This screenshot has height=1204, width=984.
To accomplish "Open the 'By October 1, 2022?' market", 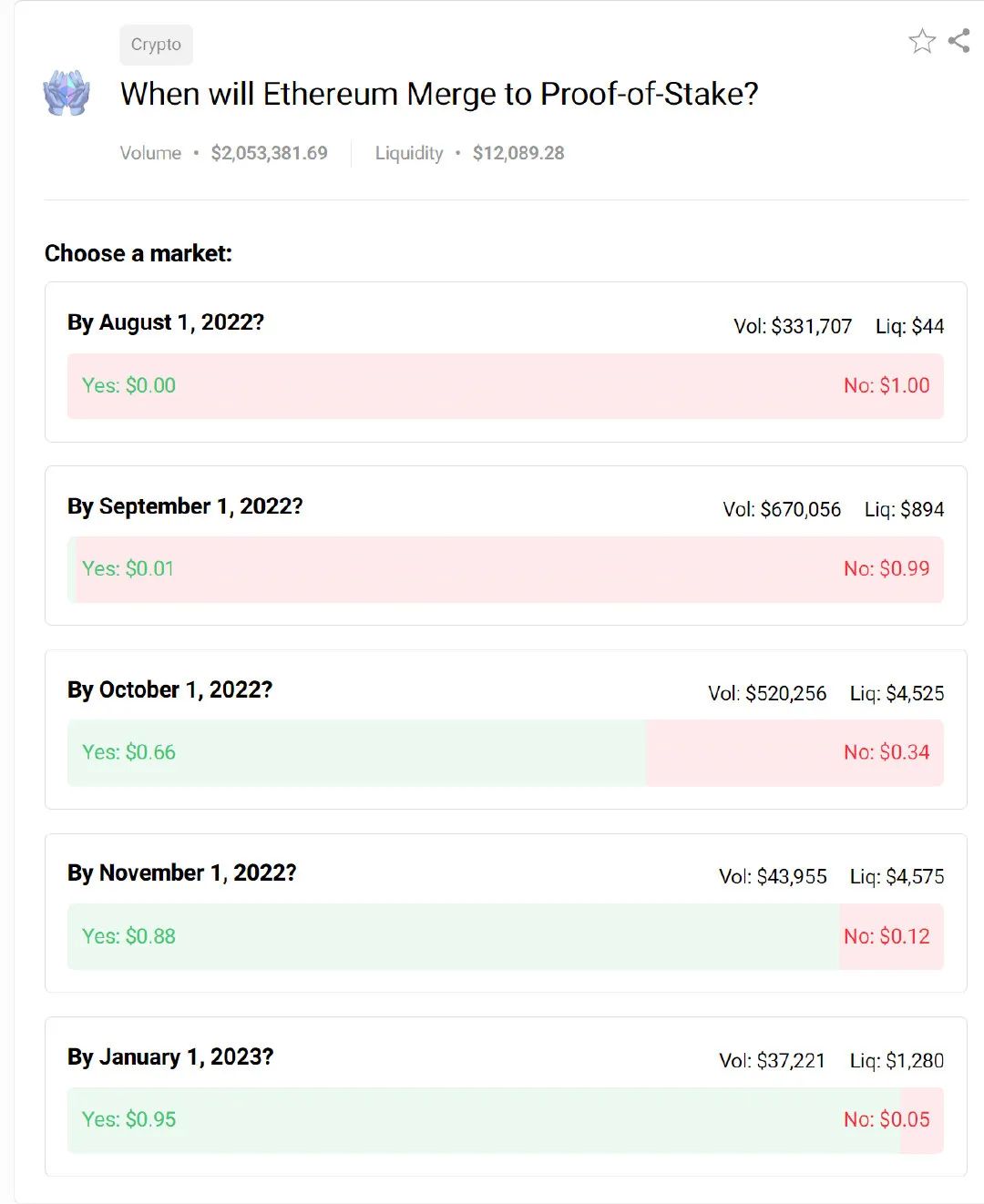I will point(169,690).
